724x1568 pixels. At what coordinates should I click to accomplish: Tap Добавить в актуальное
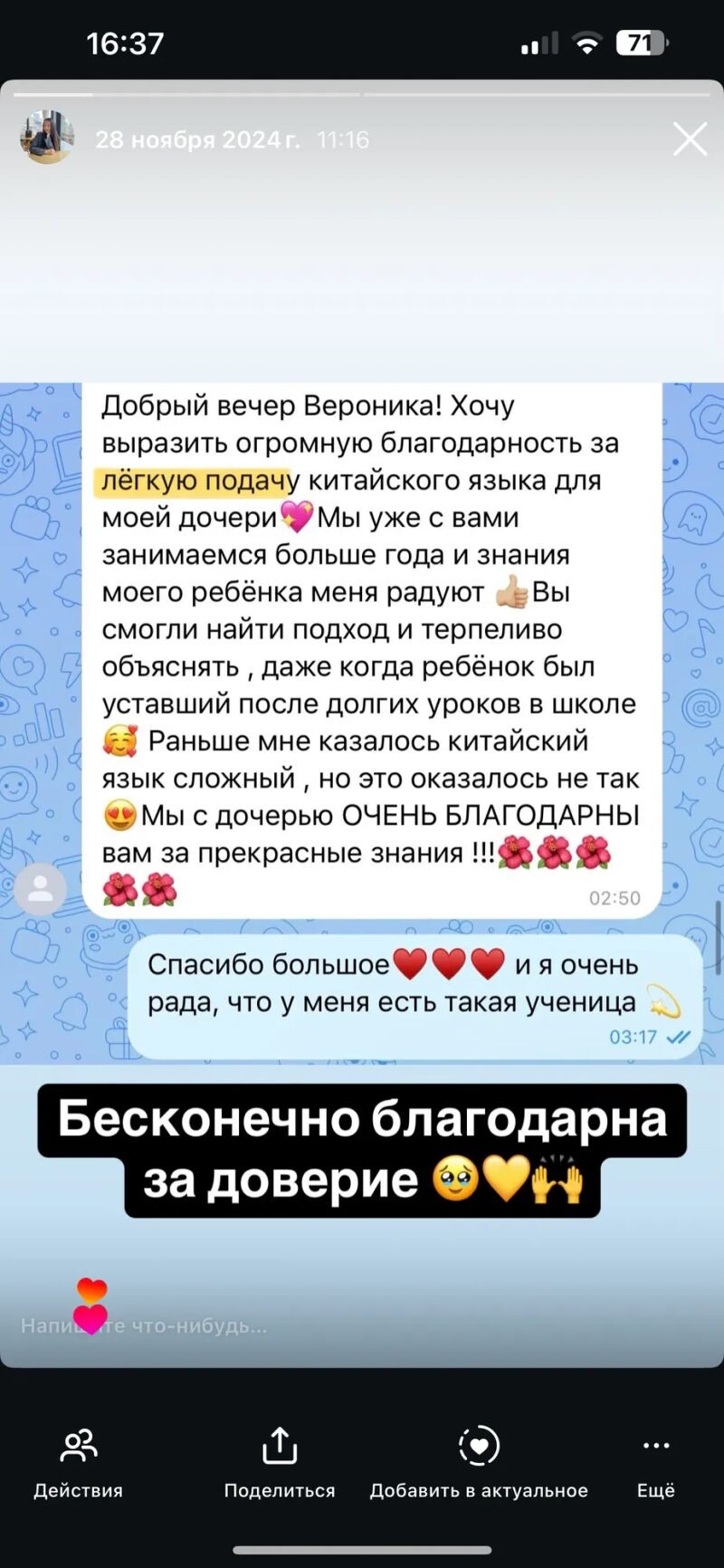(479, 1463)
